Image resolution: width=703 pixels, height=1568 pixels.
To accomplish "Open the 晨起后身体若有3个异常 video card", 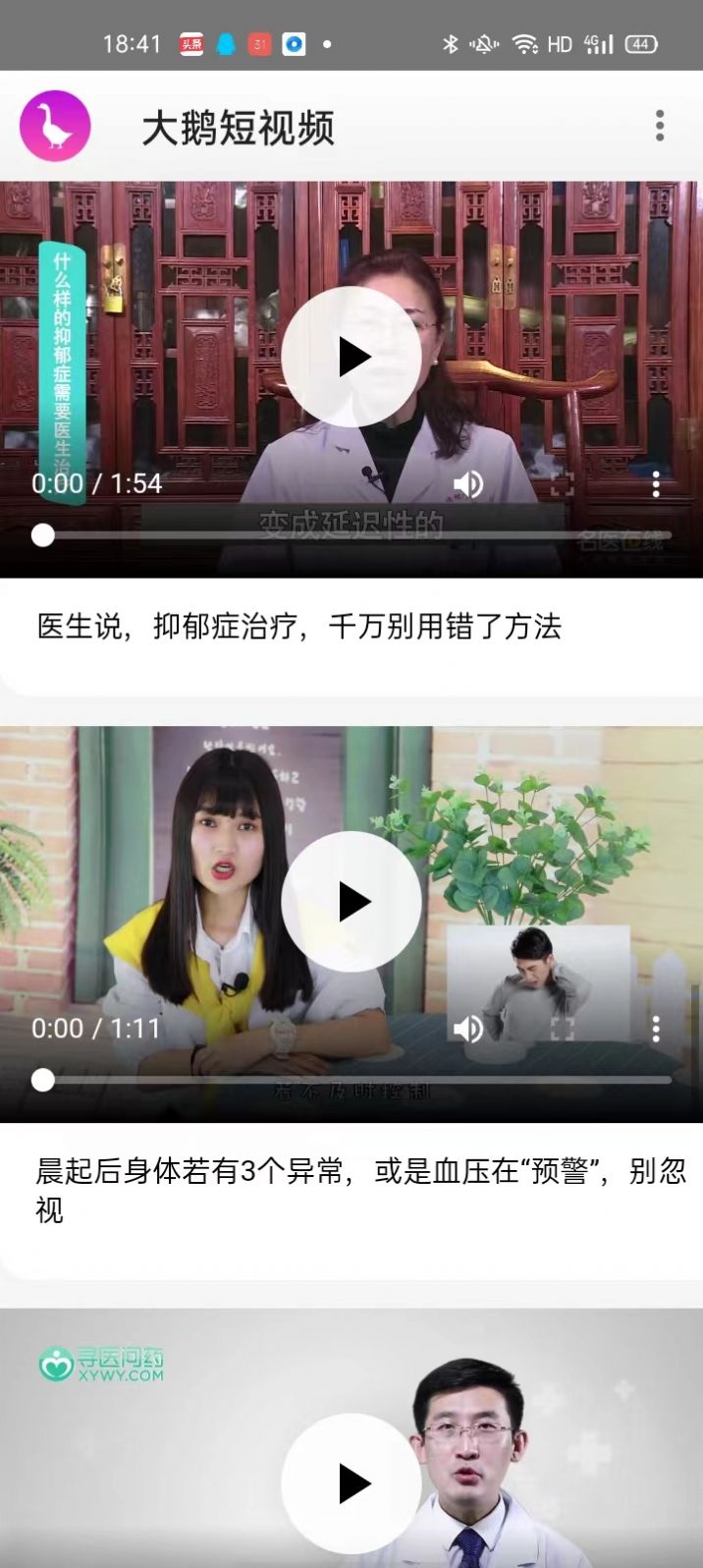I will (359, 1190).
